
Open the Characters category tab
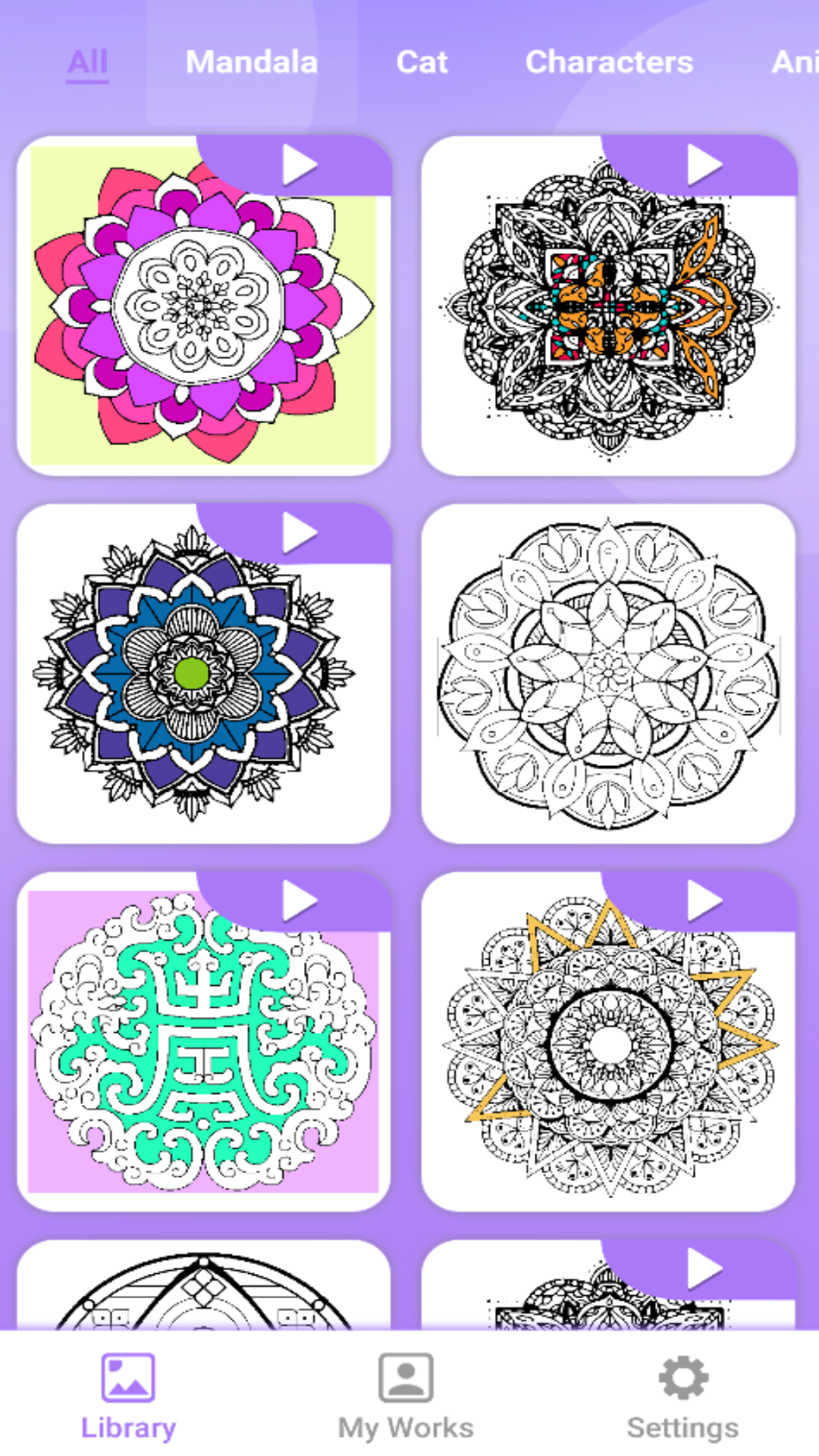[609, 62]
